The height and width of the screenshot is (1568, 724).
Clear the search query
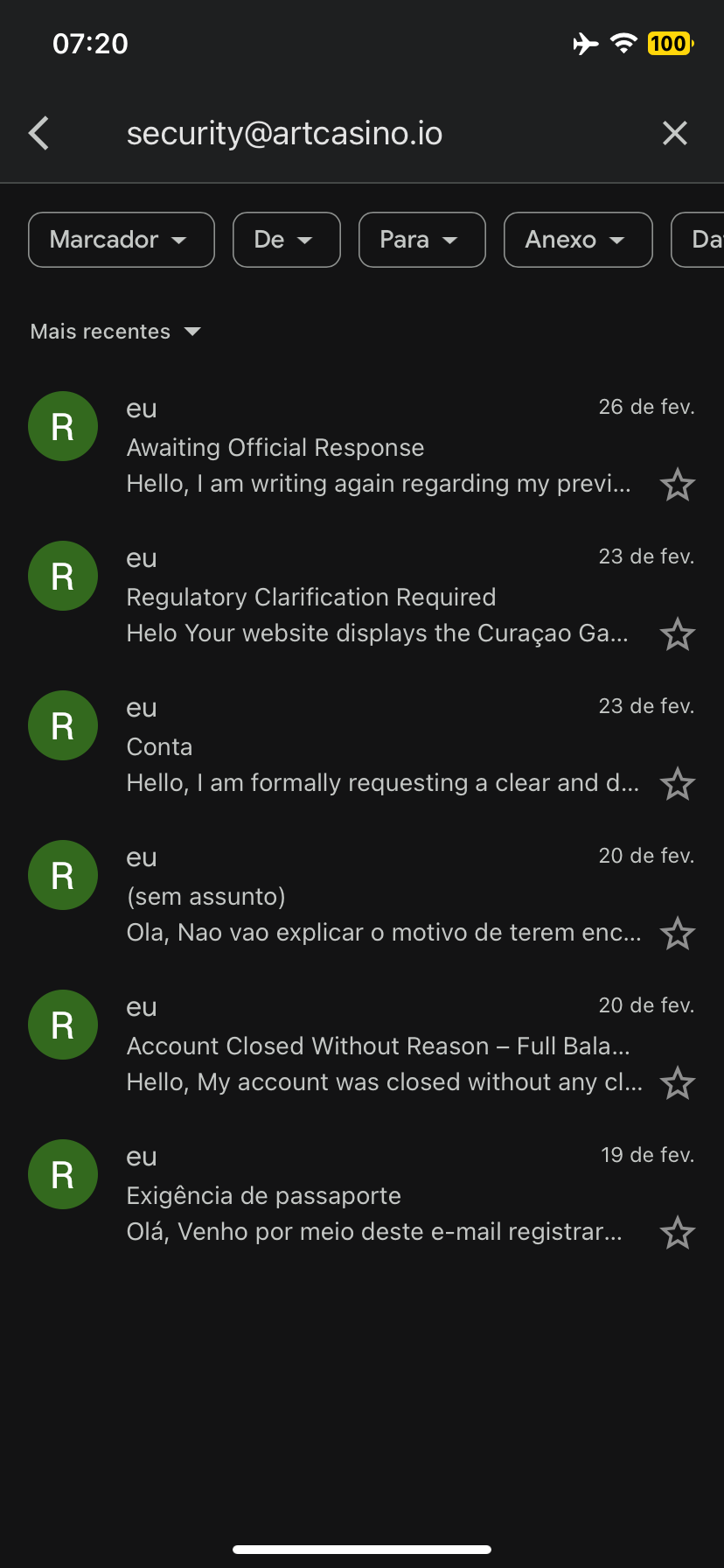pyautogui.click(x=674, y=134)
